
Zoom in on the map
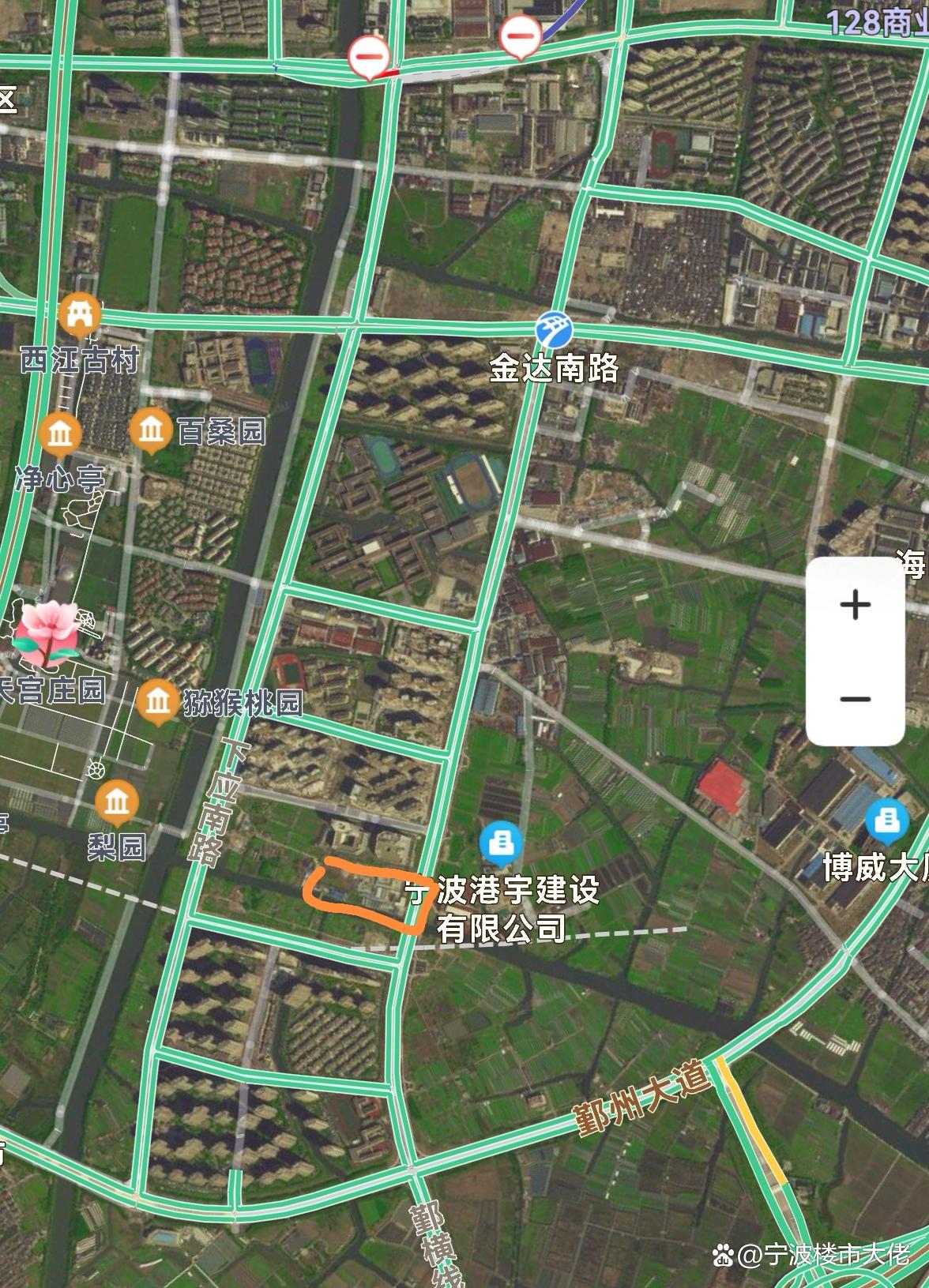[855, 606]
